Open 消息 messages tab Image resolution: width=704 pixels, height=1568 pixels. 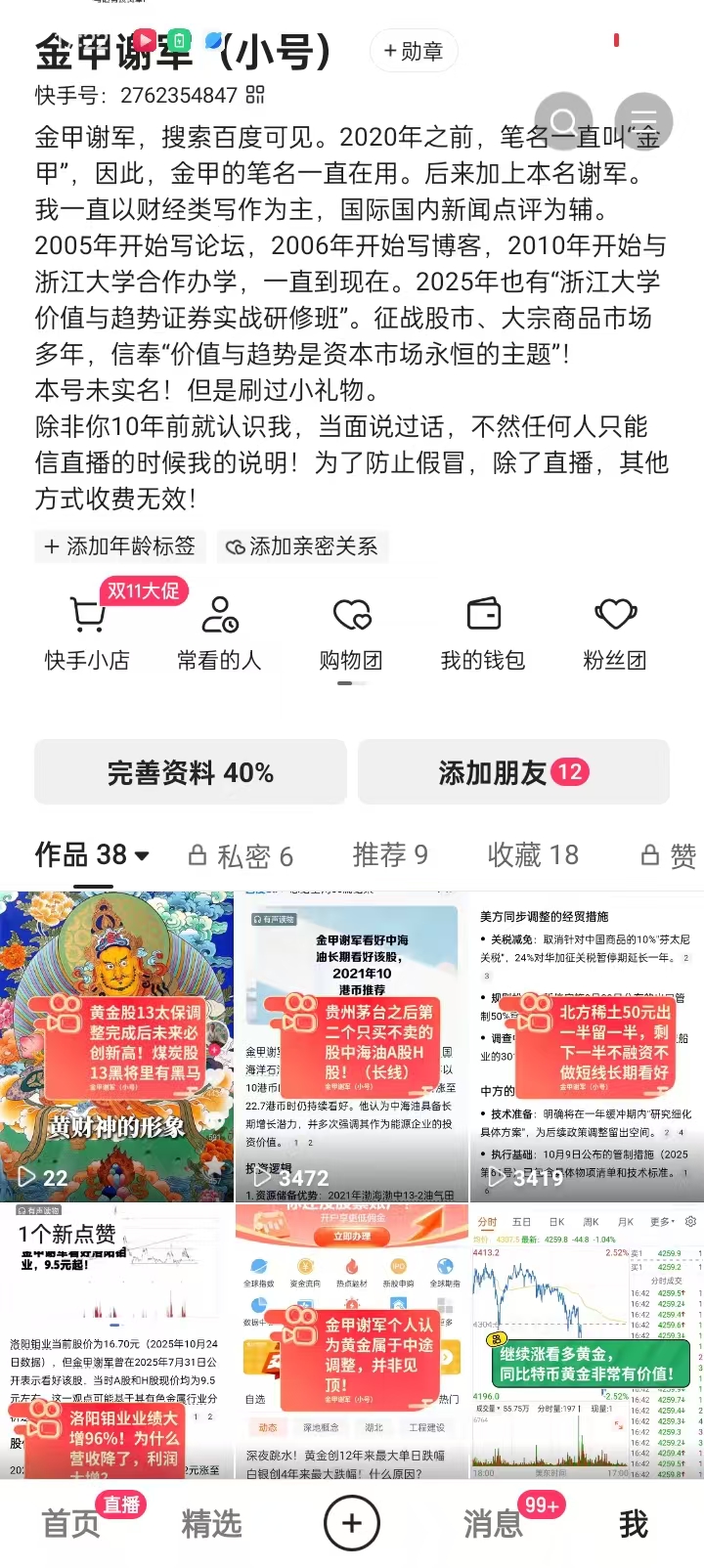492,1523
